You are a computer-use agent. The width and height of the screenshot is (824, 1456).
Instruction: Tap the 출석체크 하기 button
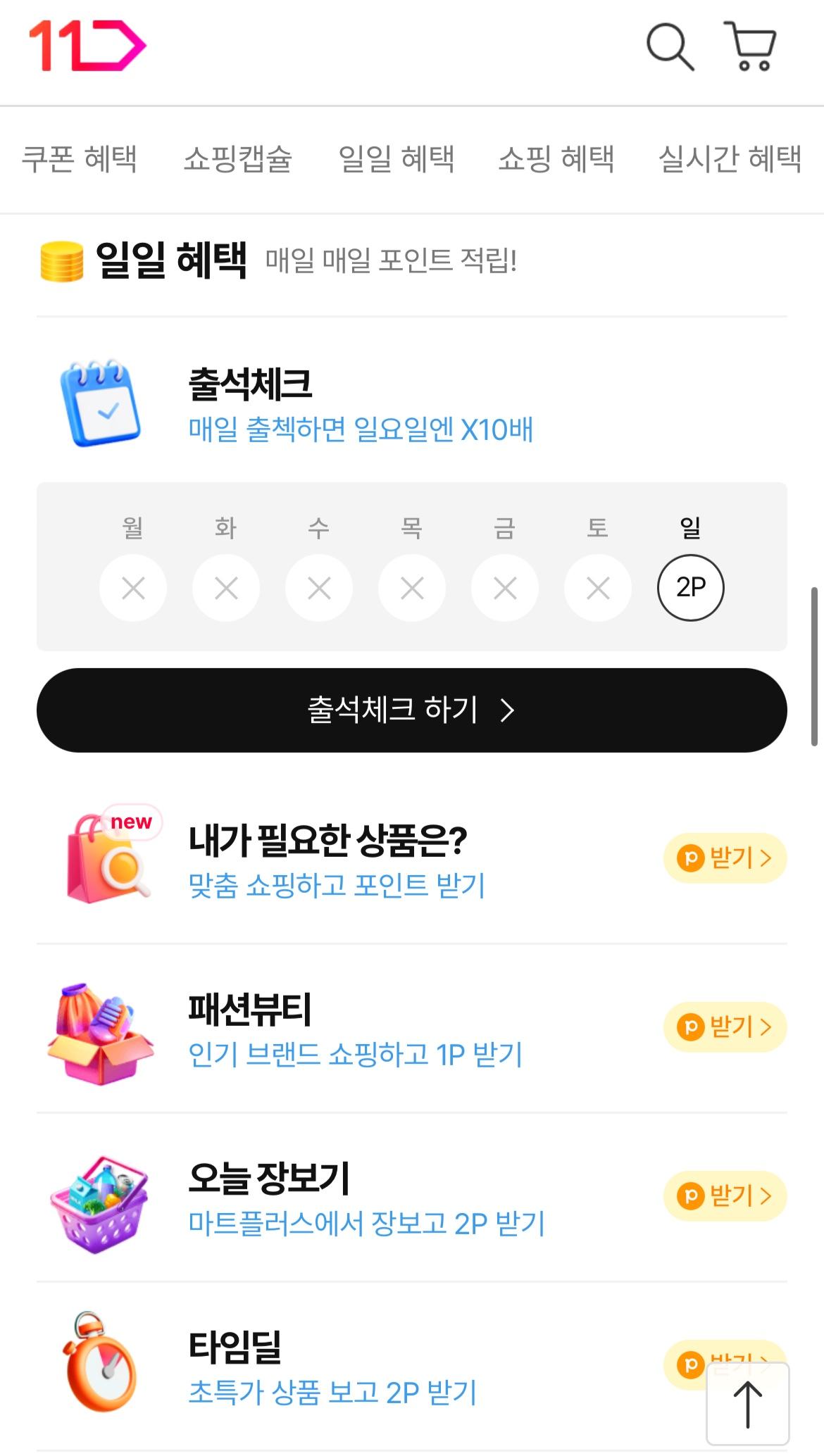click(411, 710)
